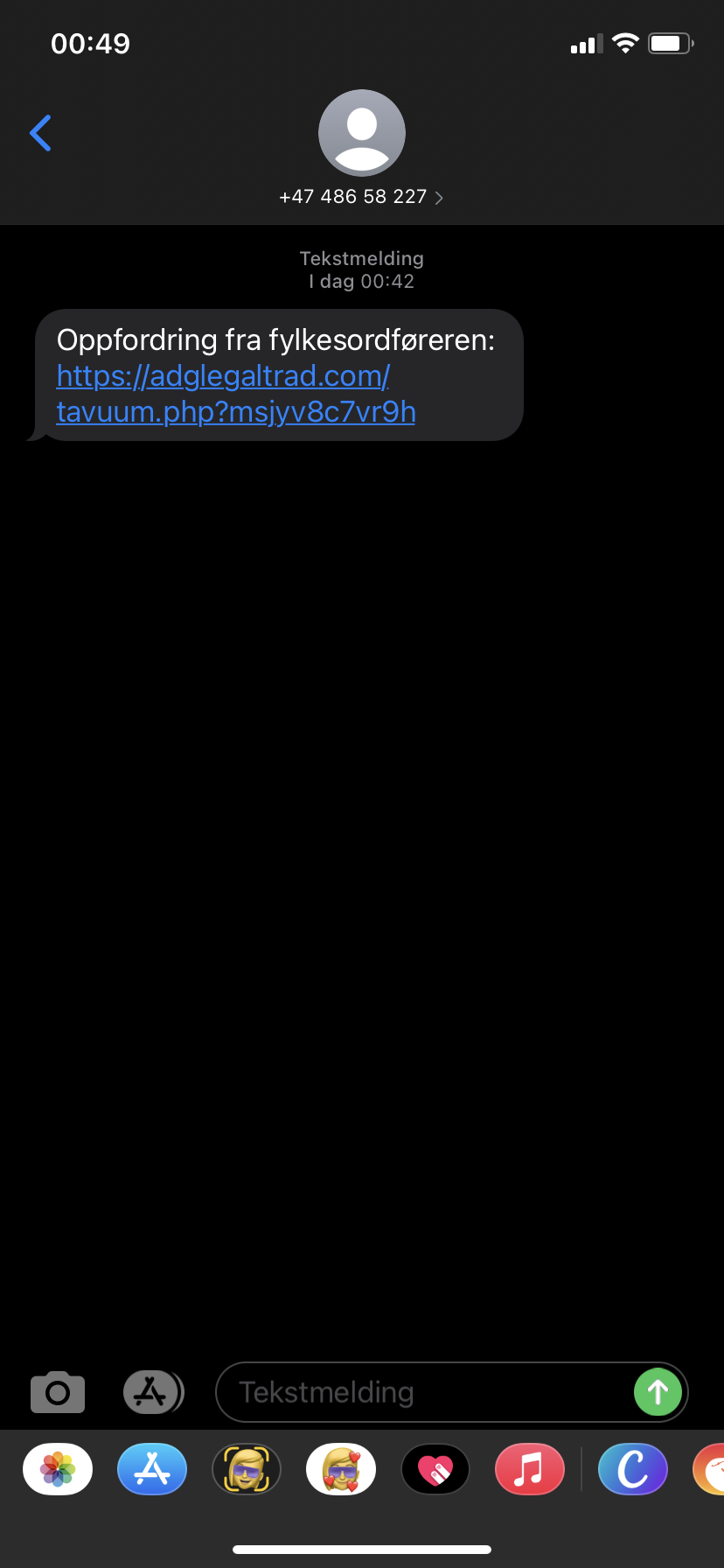Screen dimensions: 724x1568
Task: Open the Canva iMessage app
Action: pos(633,1469)
